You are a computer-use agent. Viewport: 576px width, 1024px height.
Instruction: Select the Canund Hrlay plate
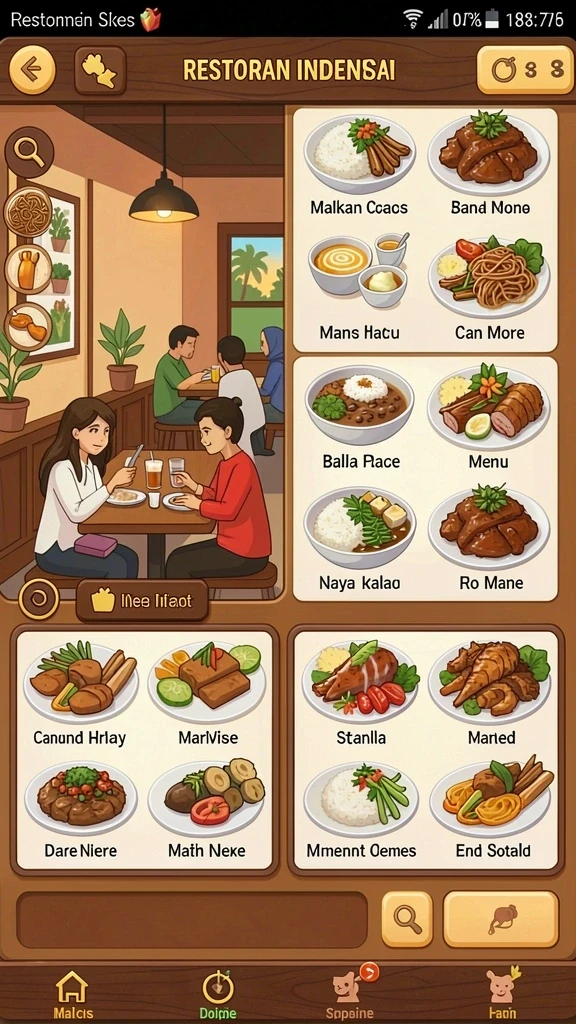80,694
